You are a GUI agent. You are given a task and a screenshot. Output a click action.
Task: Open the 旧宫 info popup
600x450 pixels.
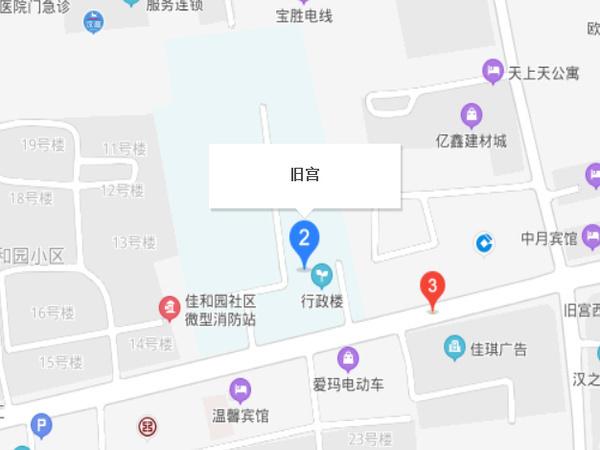304,177
